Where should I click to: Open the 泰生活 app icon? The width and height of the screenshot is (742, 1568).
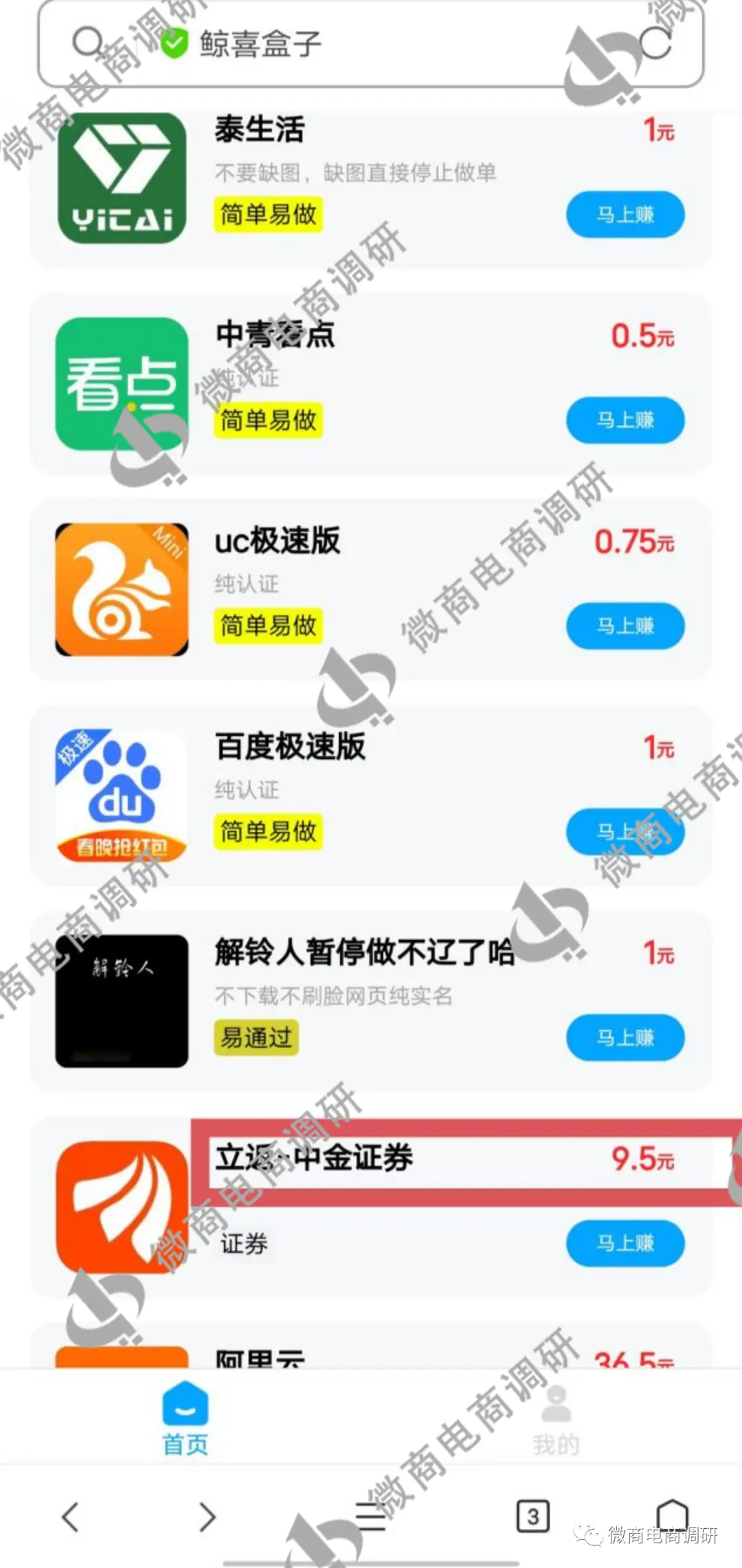[122, 179]
